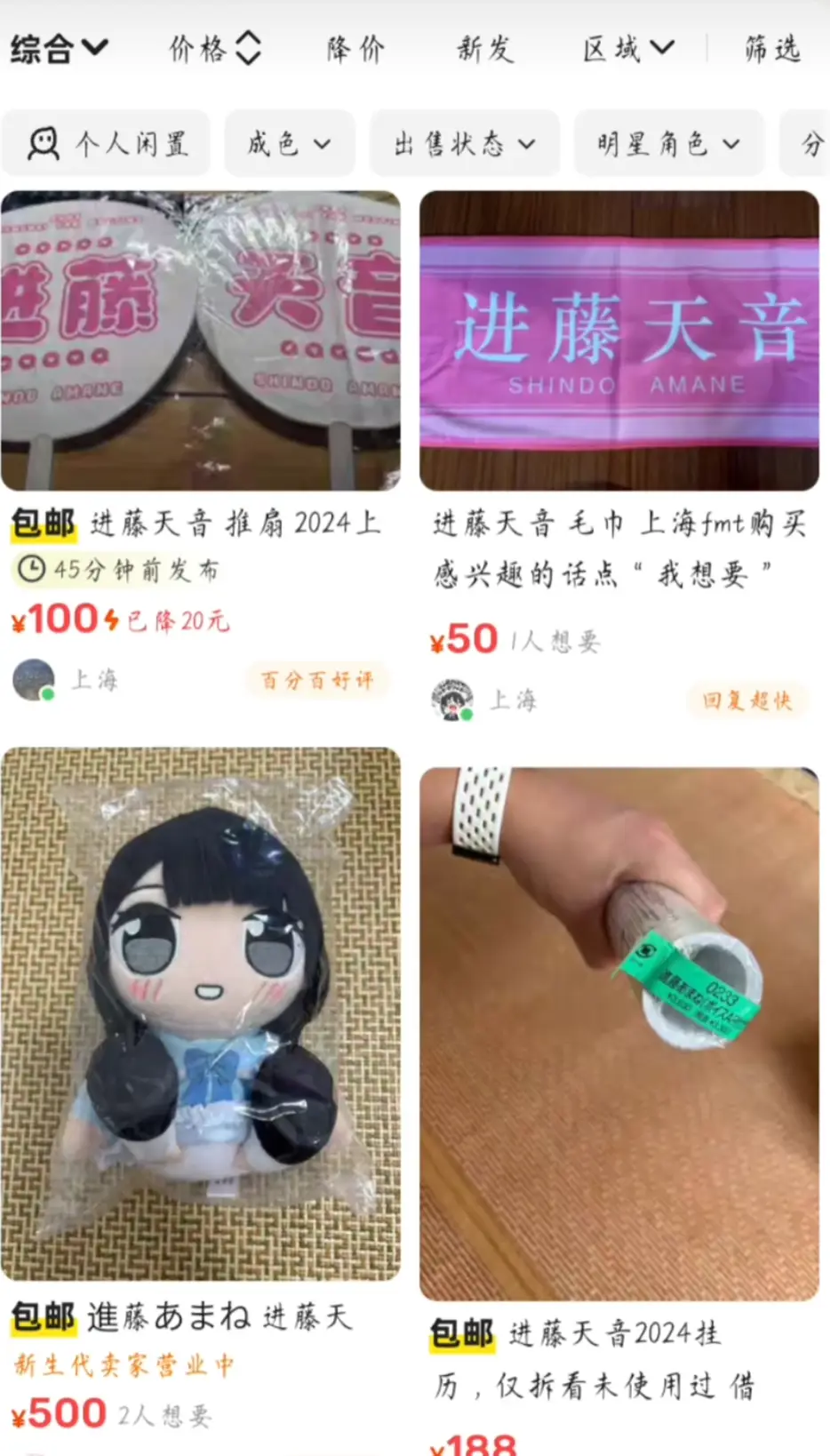This screenshot has height=1456, width=830.
Task: Switch to 新发 newest listings
Action: click(485, 49)
